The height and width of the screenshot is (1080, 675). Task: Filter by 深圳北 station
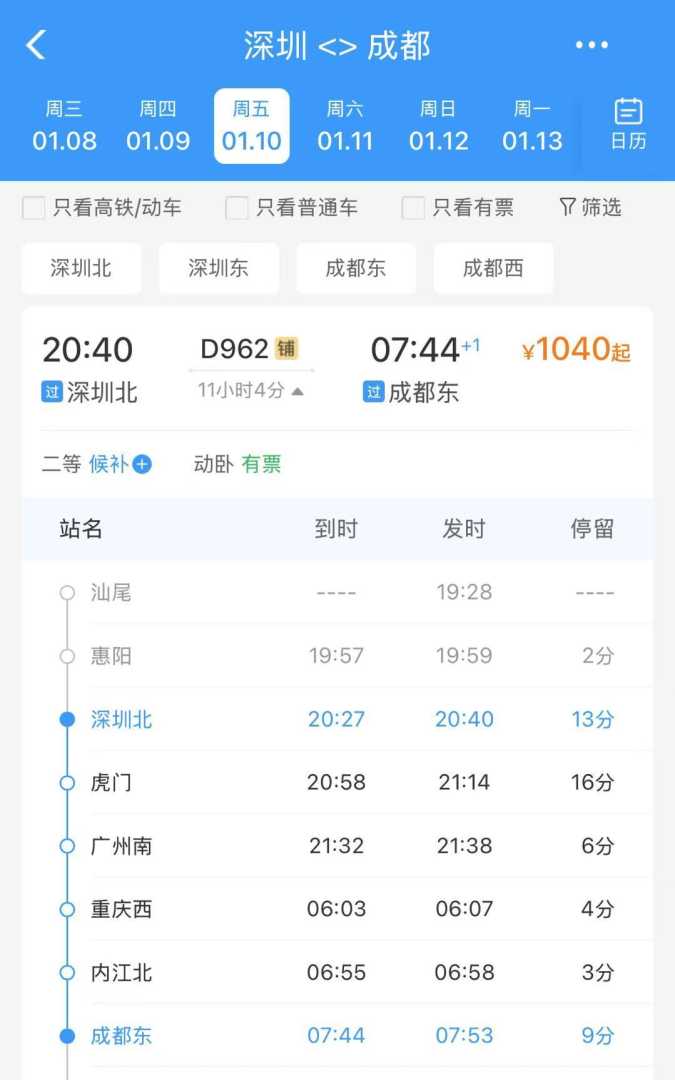tap(81, 268)
